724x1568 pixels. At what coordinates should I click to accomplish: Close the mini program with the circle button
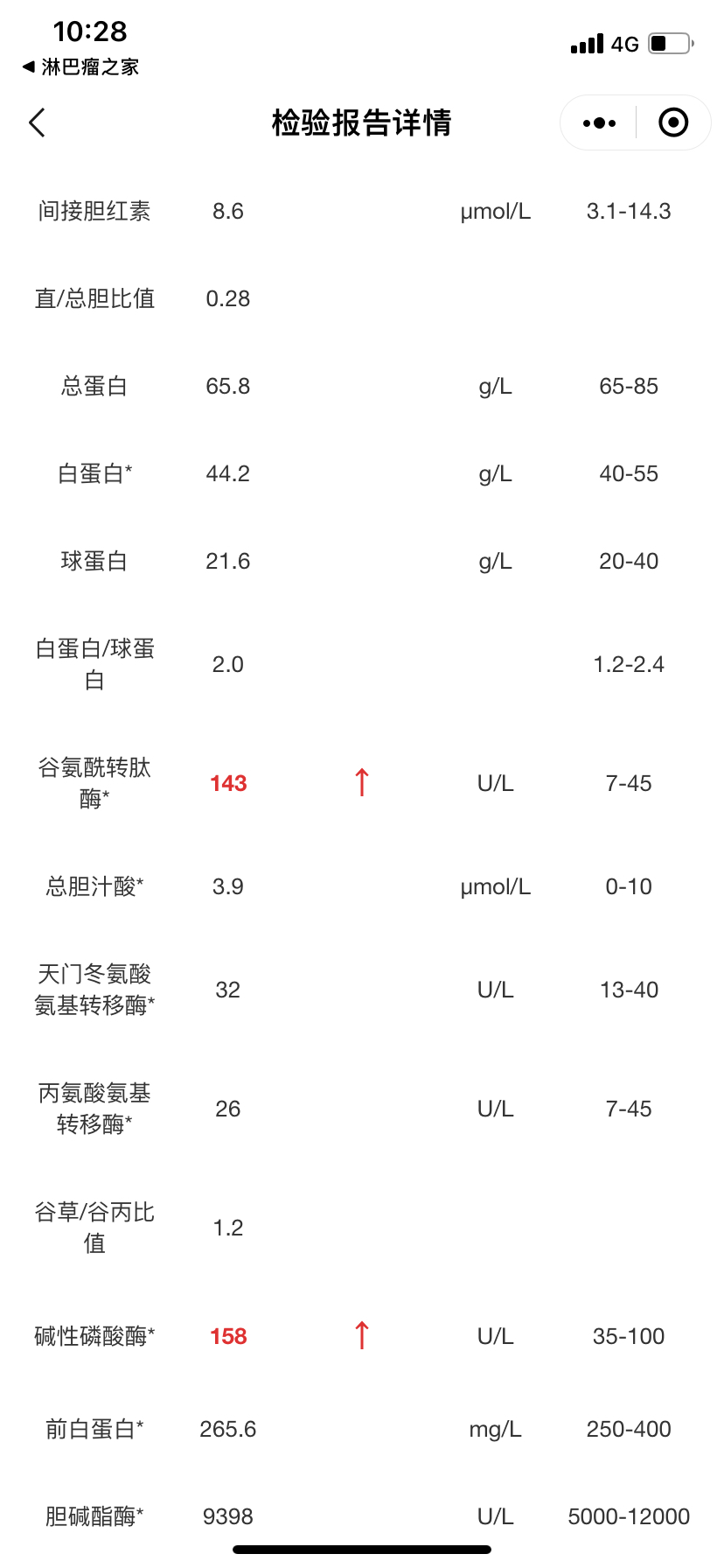(x=672, y=122)
